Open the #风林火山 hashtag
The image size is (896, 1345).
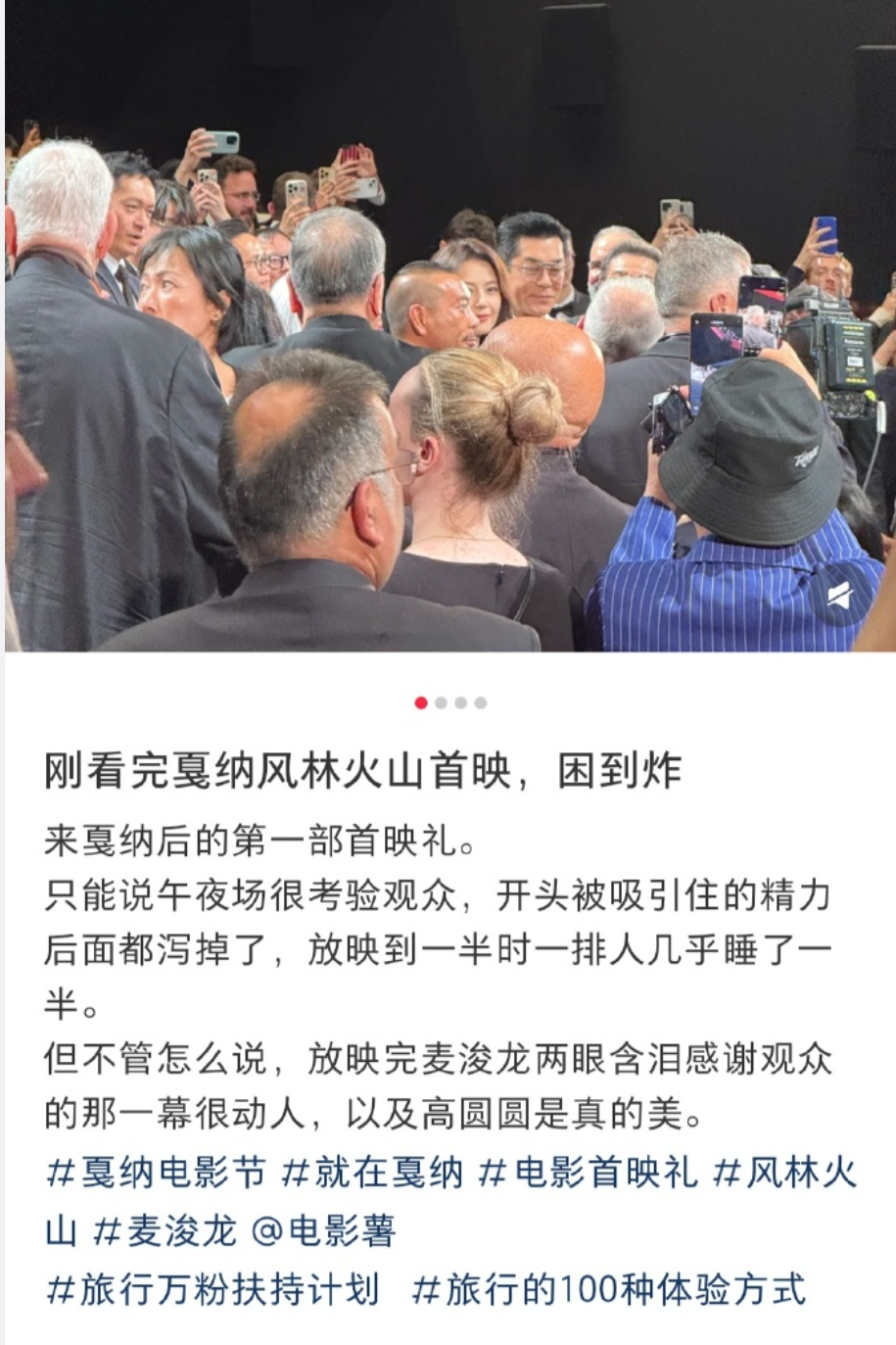point(783,1173)
